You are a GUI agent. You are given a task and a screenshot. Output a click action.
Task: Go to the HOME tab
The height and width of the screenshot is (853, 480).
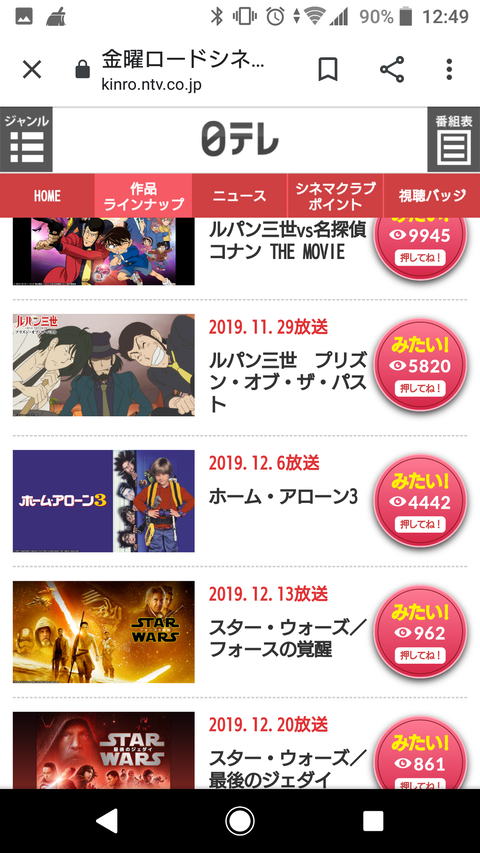point(47,196)
